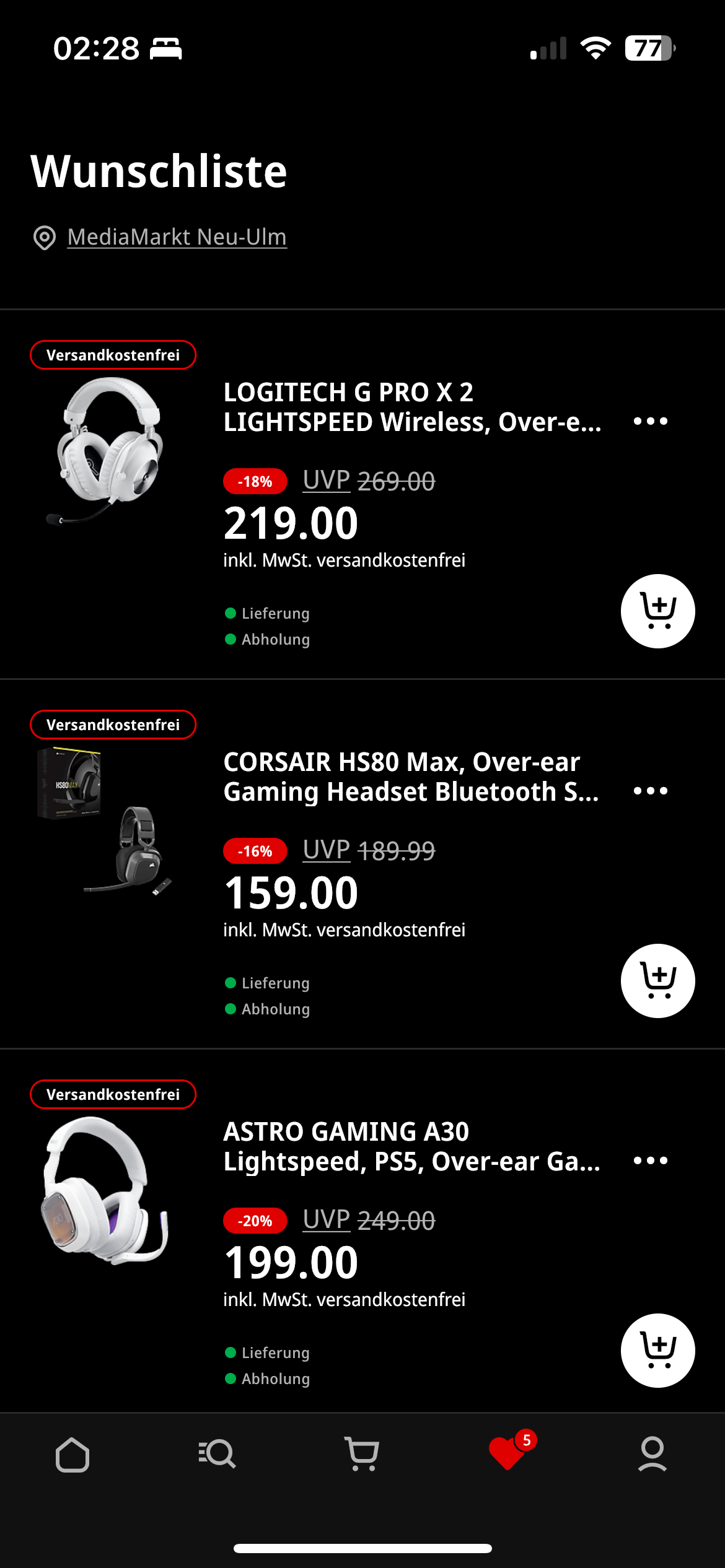Tap UVP link for the Astro A30 headset

pyautogui.click(x=327, y=1220)
